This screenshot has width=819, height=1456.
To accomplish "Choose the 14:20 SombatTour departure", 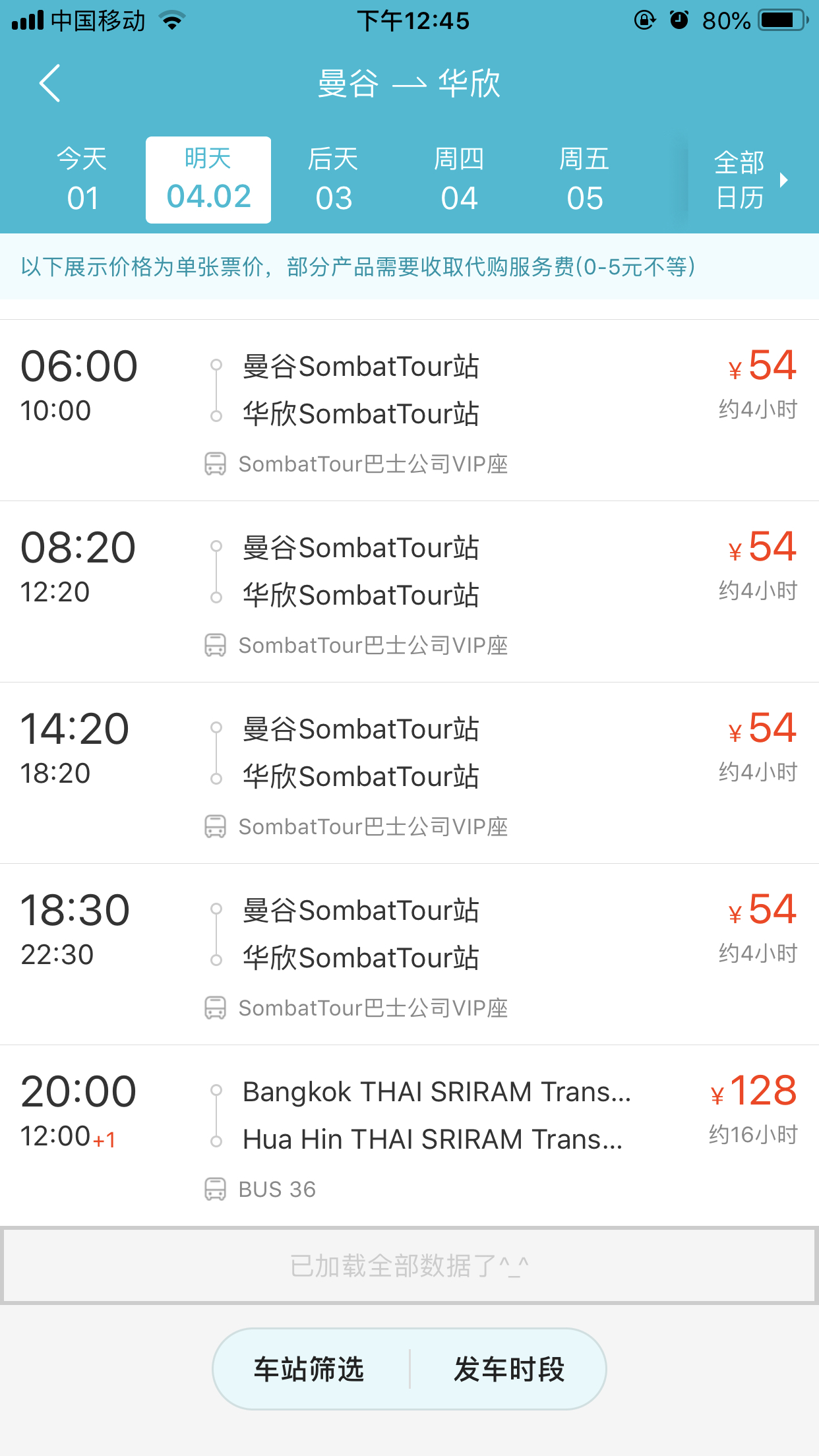I will [x=409, y=773].
